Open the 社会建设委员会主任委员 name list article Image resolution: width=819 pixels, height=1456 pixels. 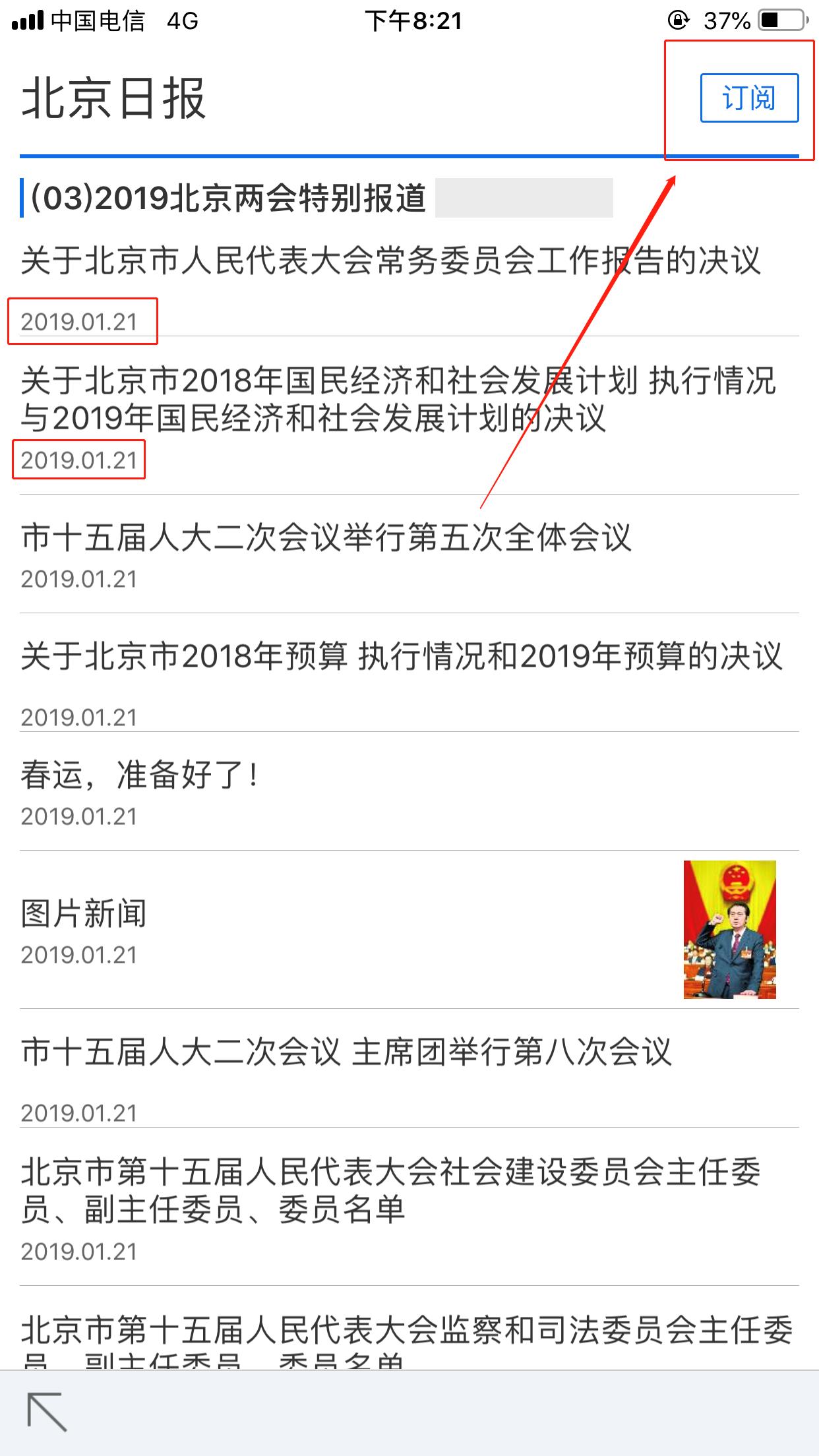[390, 1191]
